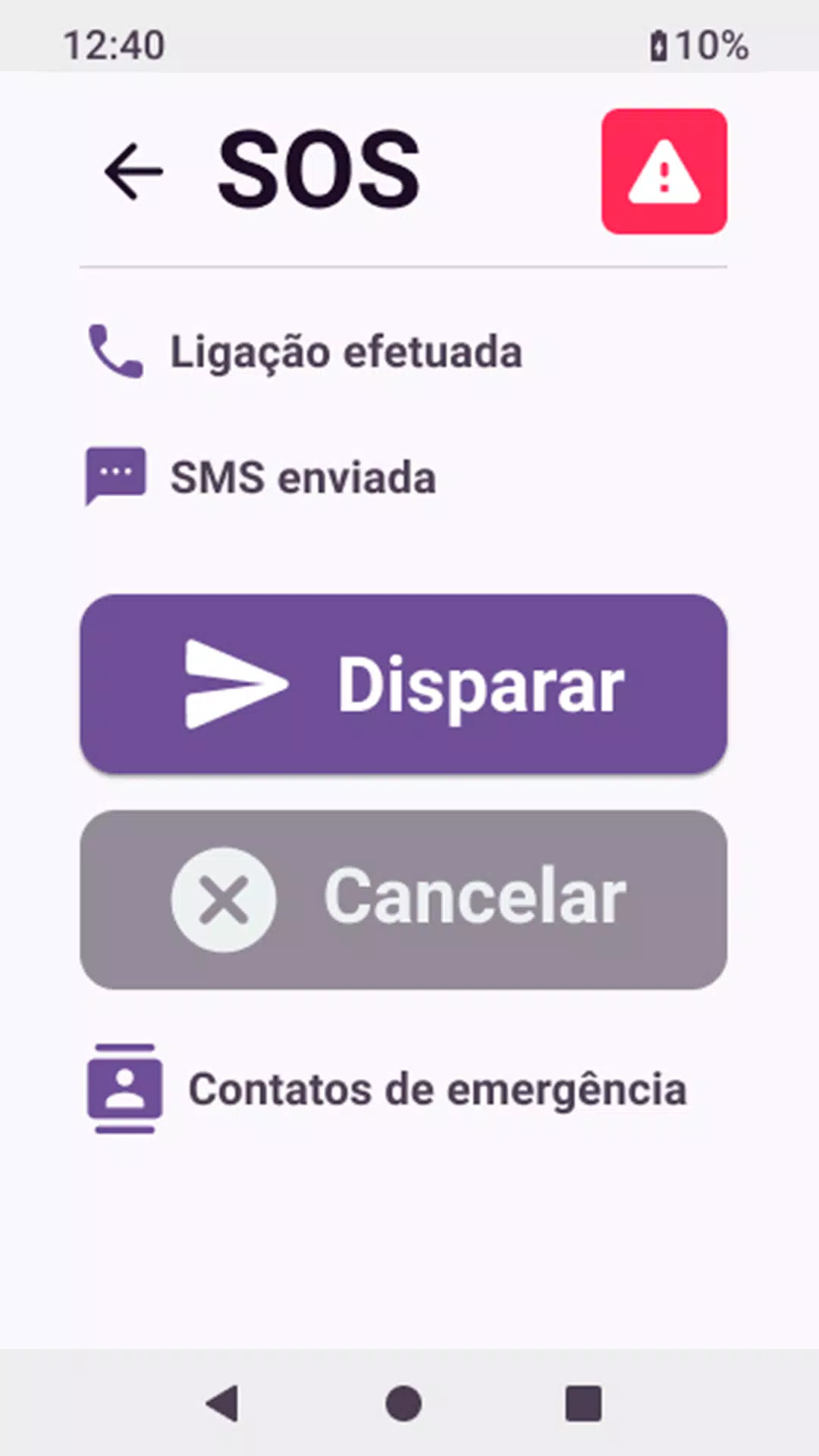Open Contatos de emergência
This screenshot has height=1456, width=819.
(x=388, y=1089)
